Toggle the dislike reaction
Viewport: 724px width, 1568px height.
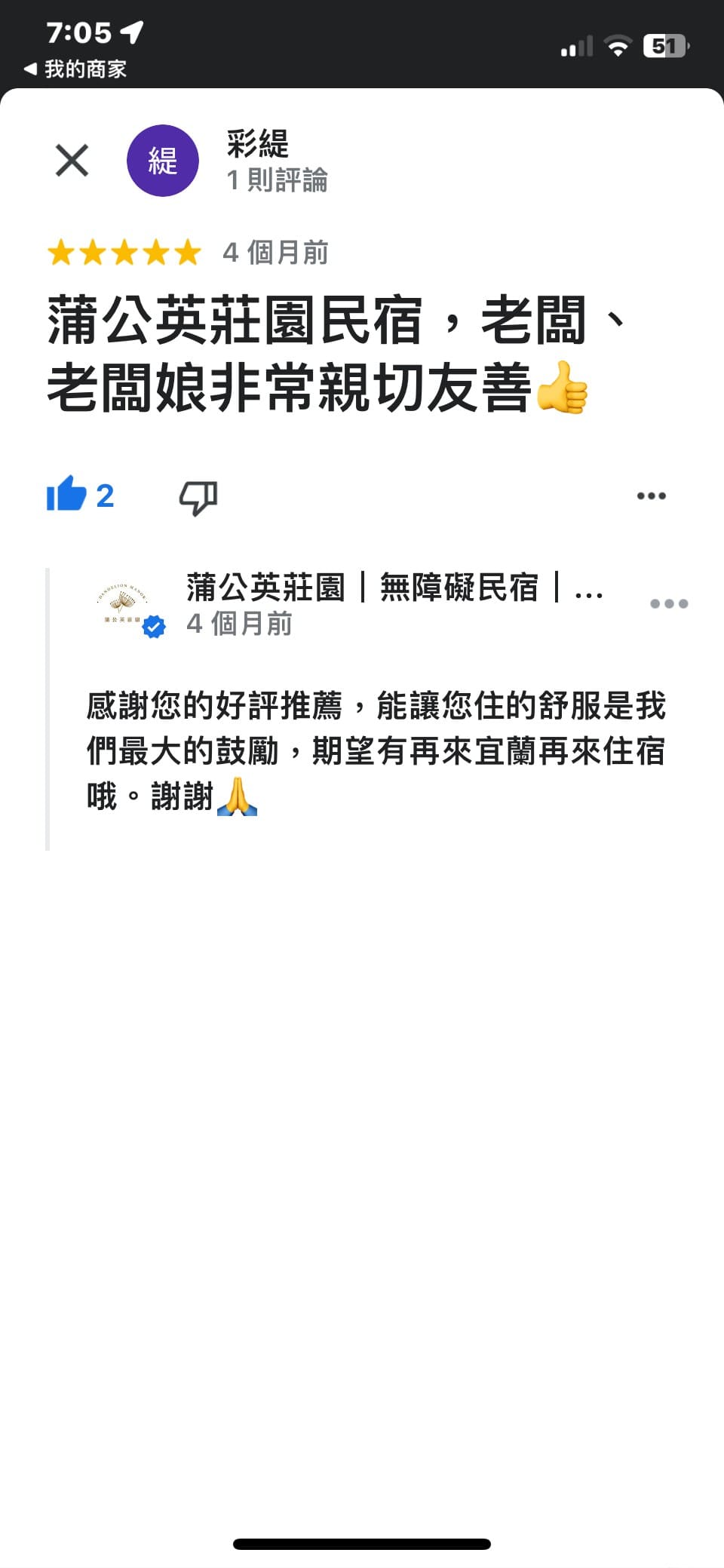click(x=198, y=496)
